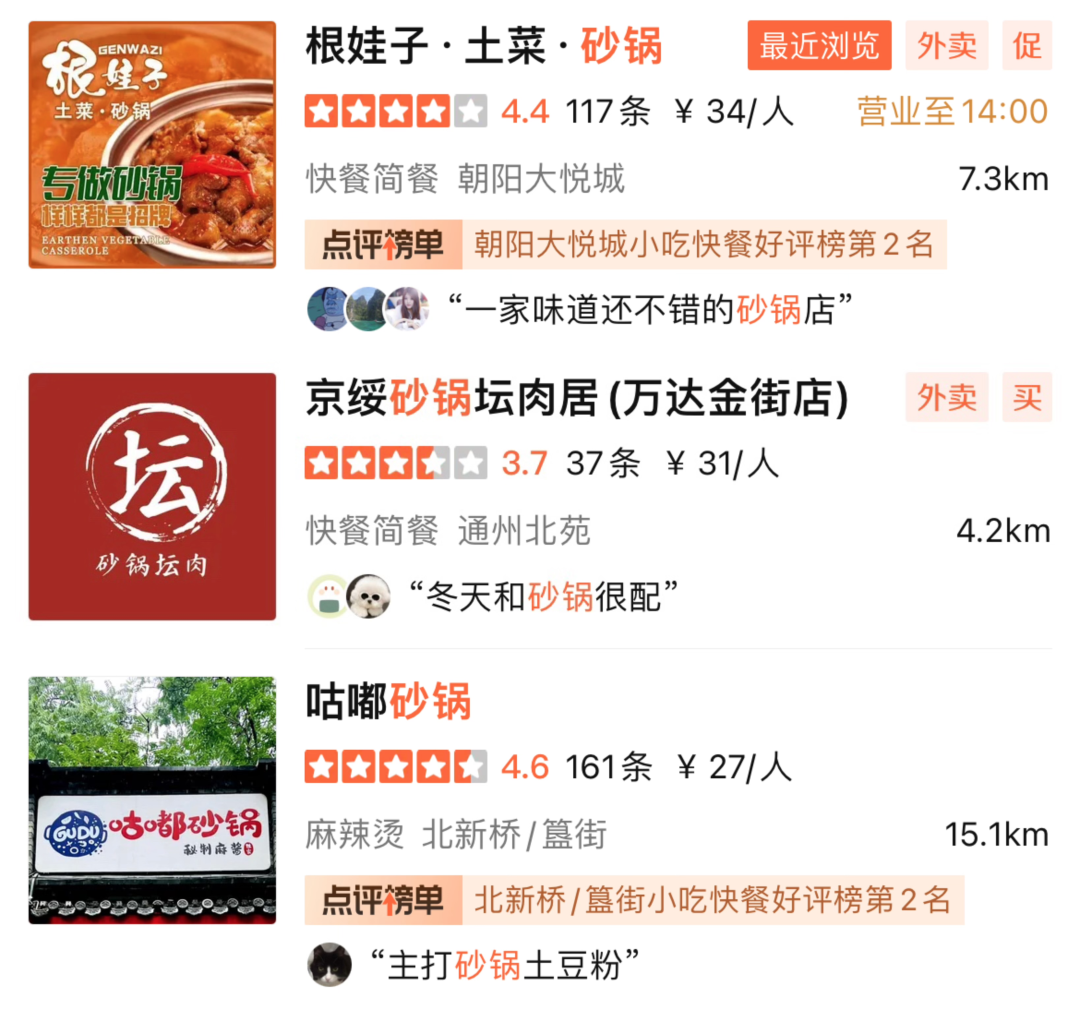1080x1010 pixels.
Task: Tap the 砂锅坛肉 red logo image
Action: pos(152,497)
